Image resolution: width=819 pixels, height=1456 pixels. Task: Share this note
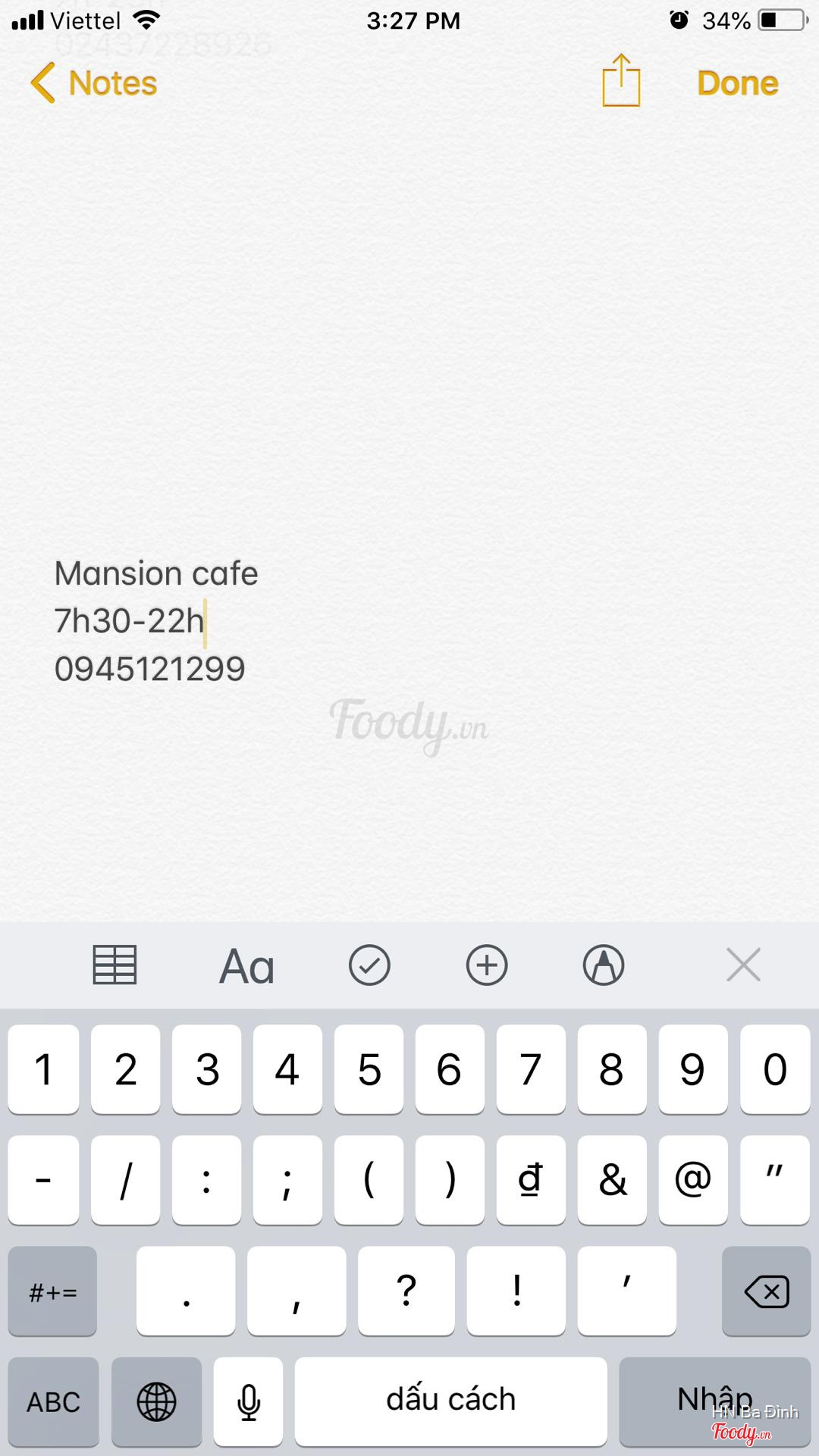pos(621,81)
